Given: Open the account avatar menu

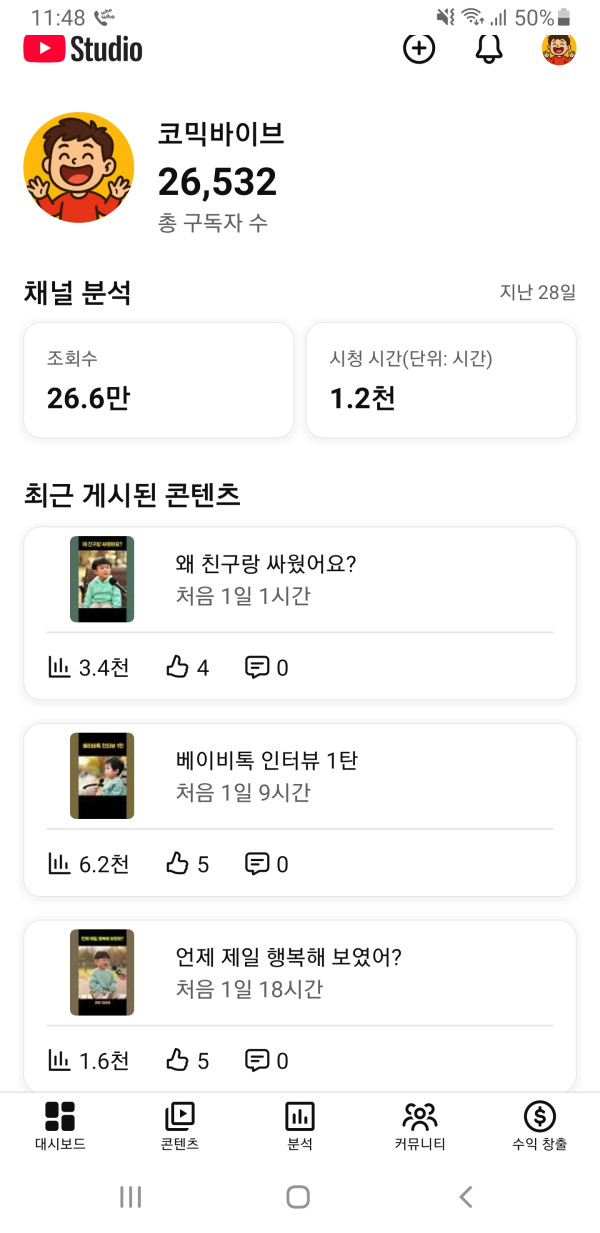Looking at the screenshot, I should click(559, 48).
